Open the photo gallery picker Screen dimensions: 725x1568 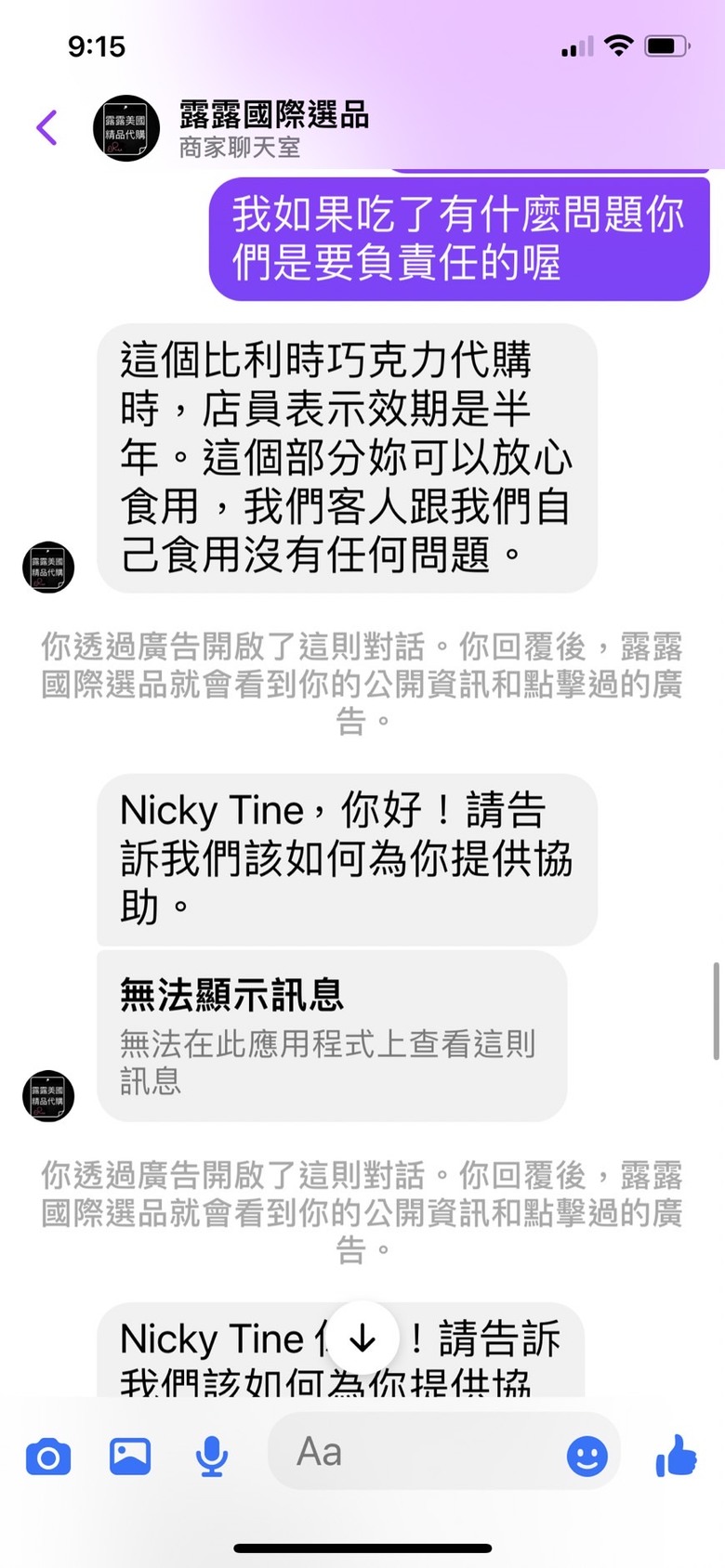click(130, 1455)
